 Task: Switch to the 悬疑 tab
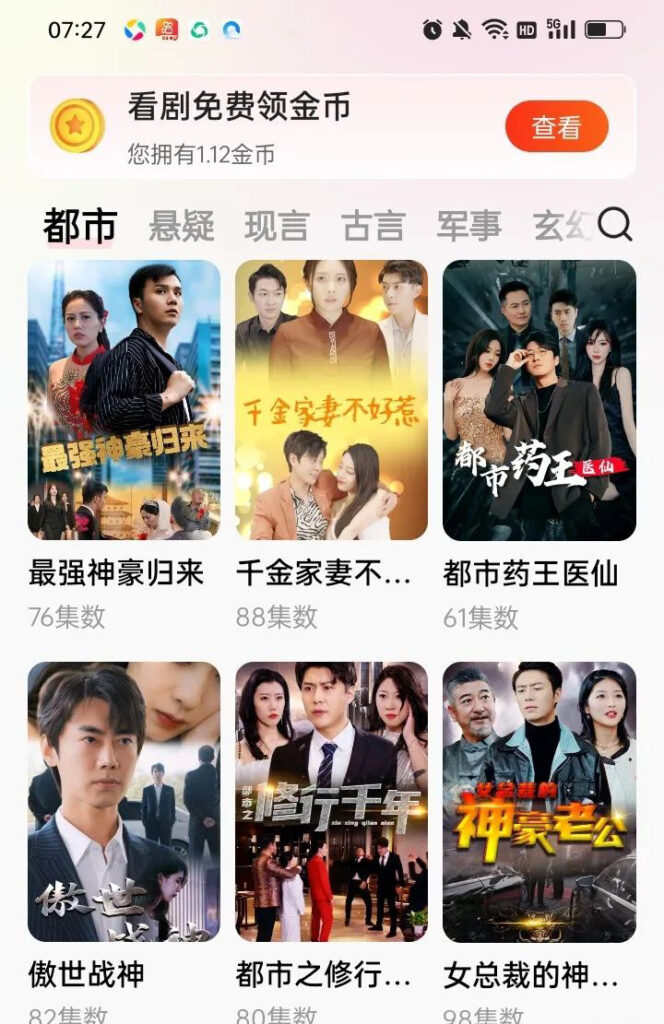181,226
